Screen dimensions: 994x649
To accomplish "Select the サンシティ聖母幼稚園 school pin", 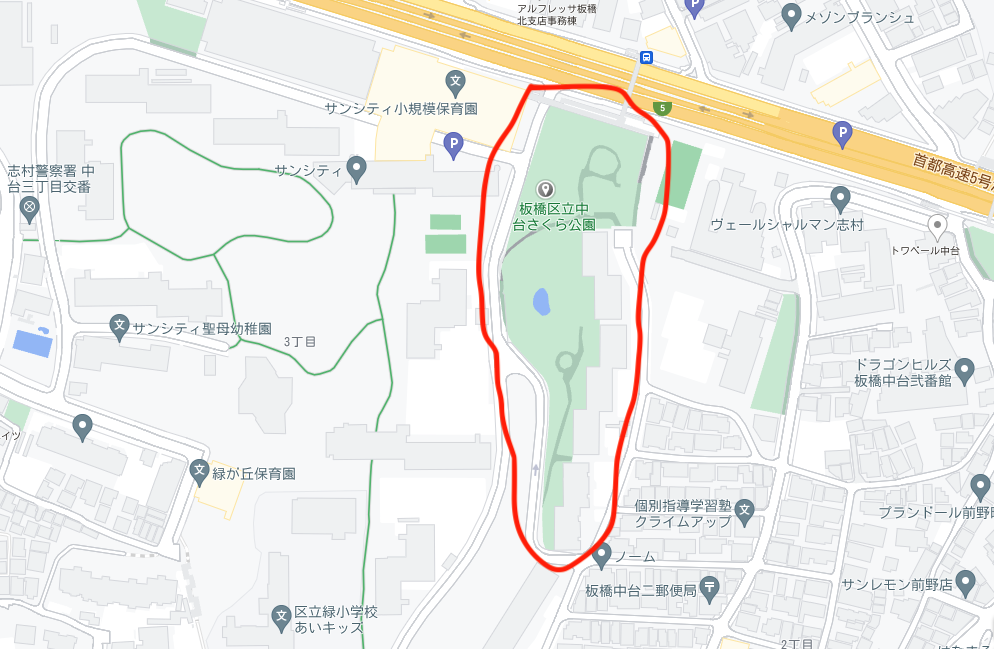I will (119, 326).
